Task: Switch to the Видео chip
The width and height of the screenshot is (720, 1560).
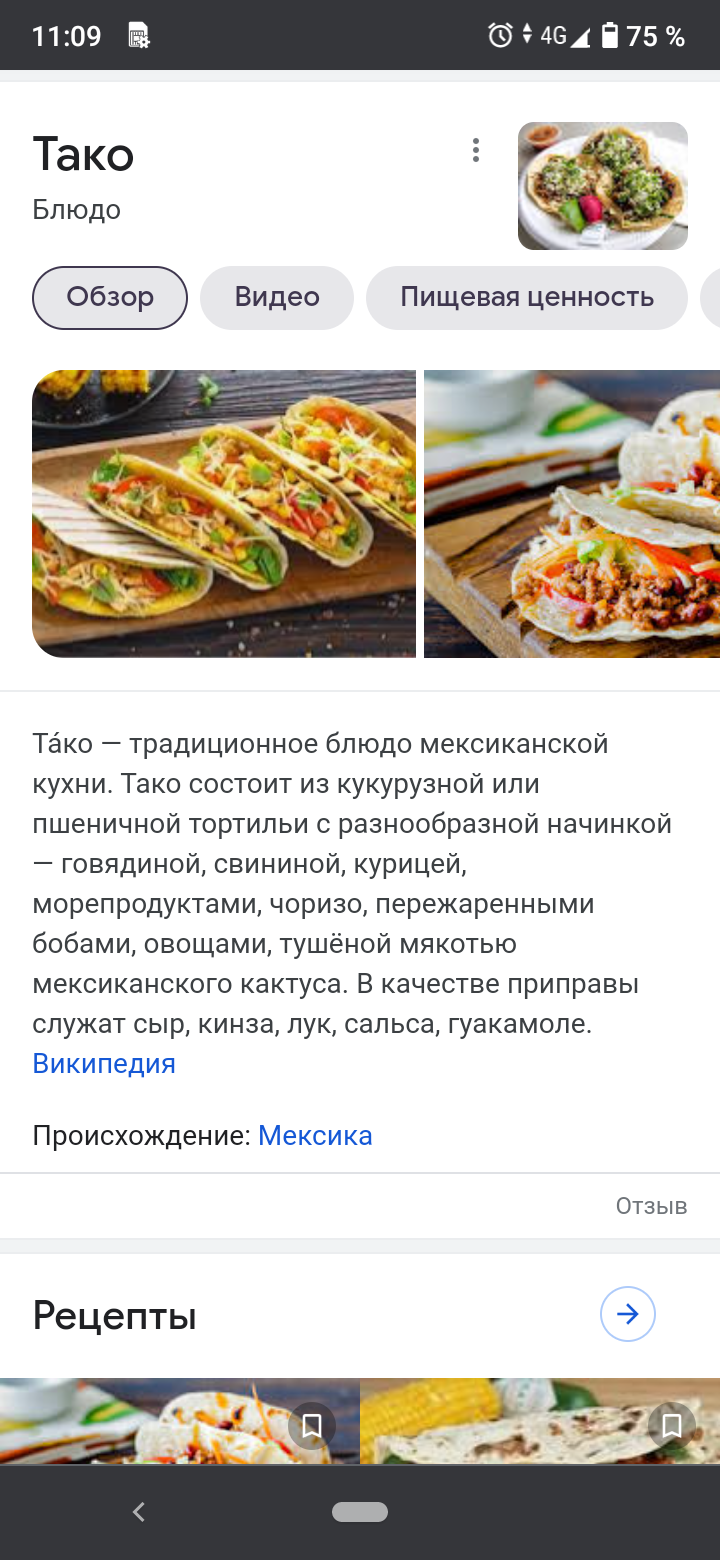Action: click(277, 297)
